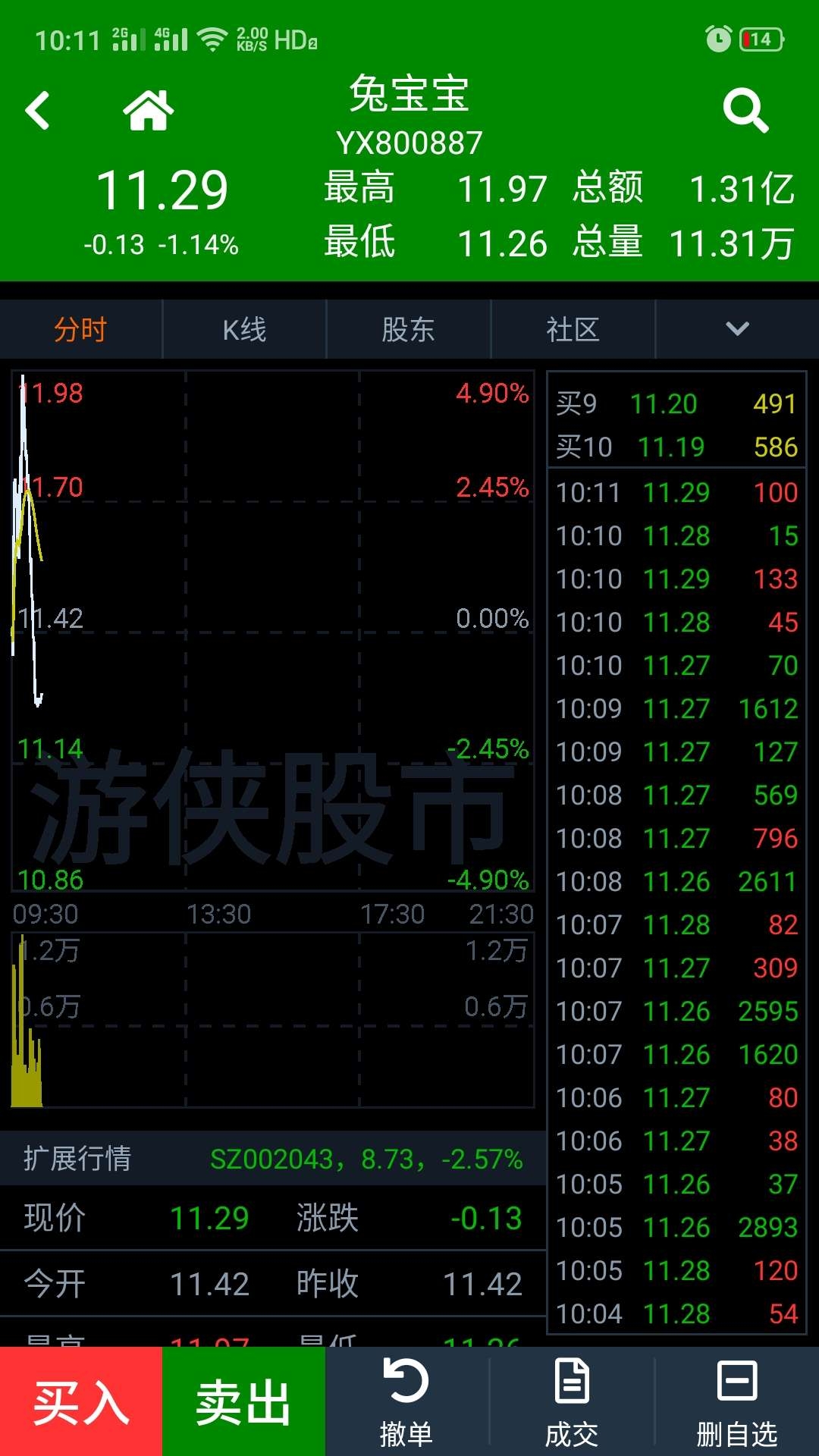Switch to the 分时 chart tab
This screenshot has height=1456, width=819.
pyautogui.click(x=80, y=330)
